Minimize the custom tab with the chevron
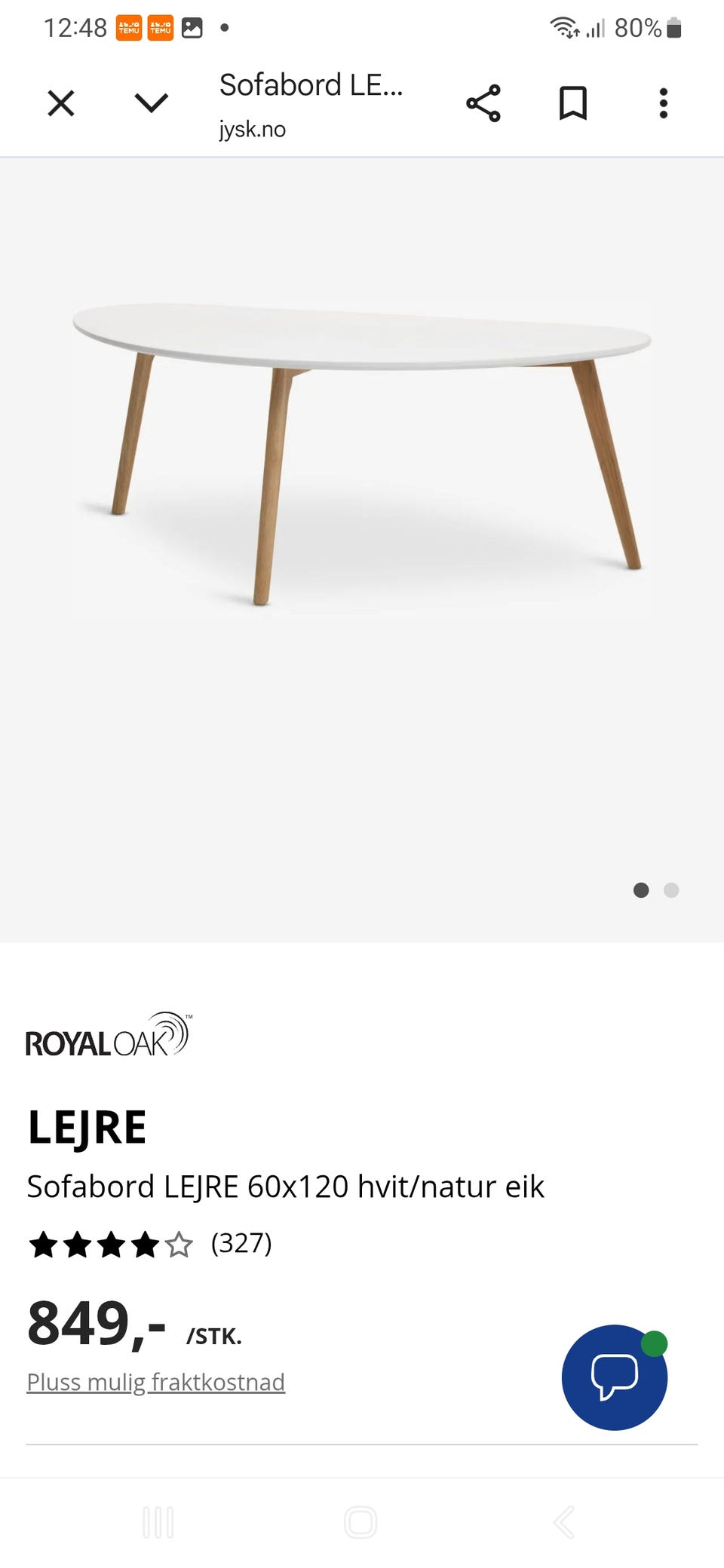 point(152,103)
